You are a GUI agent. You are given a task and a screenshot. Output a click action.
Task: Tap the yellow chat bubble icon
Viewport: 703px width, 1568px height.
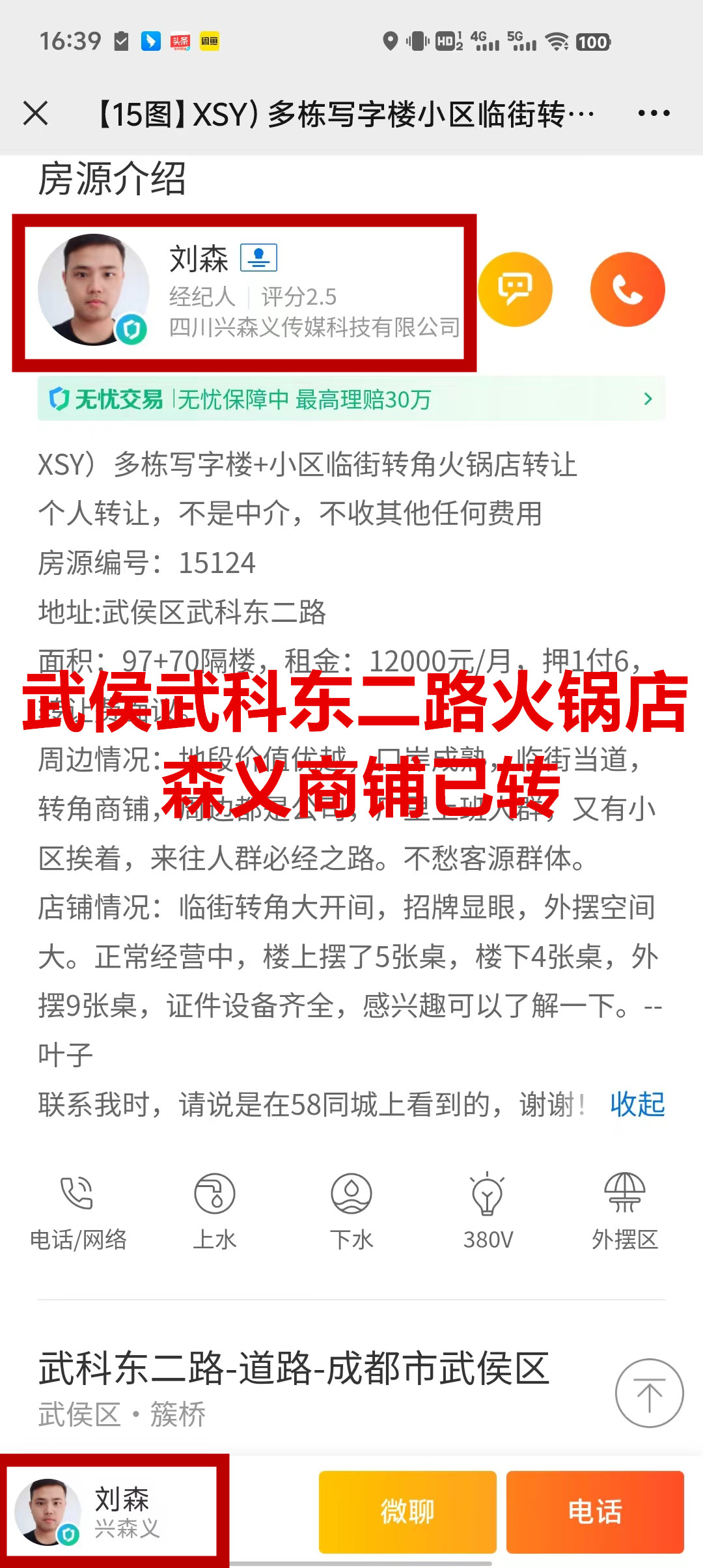click(515, 289)
